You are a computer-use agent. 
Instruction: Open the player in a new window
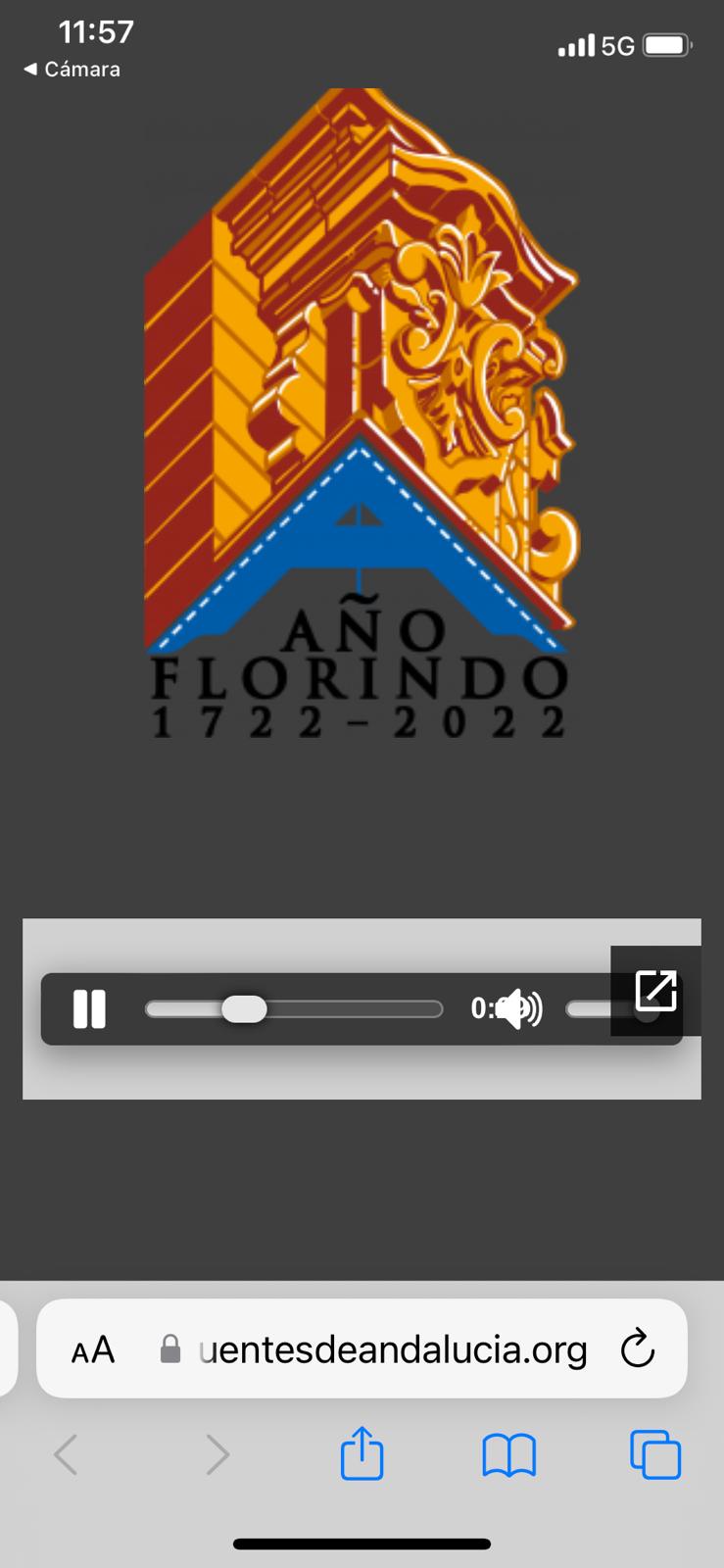655,991
